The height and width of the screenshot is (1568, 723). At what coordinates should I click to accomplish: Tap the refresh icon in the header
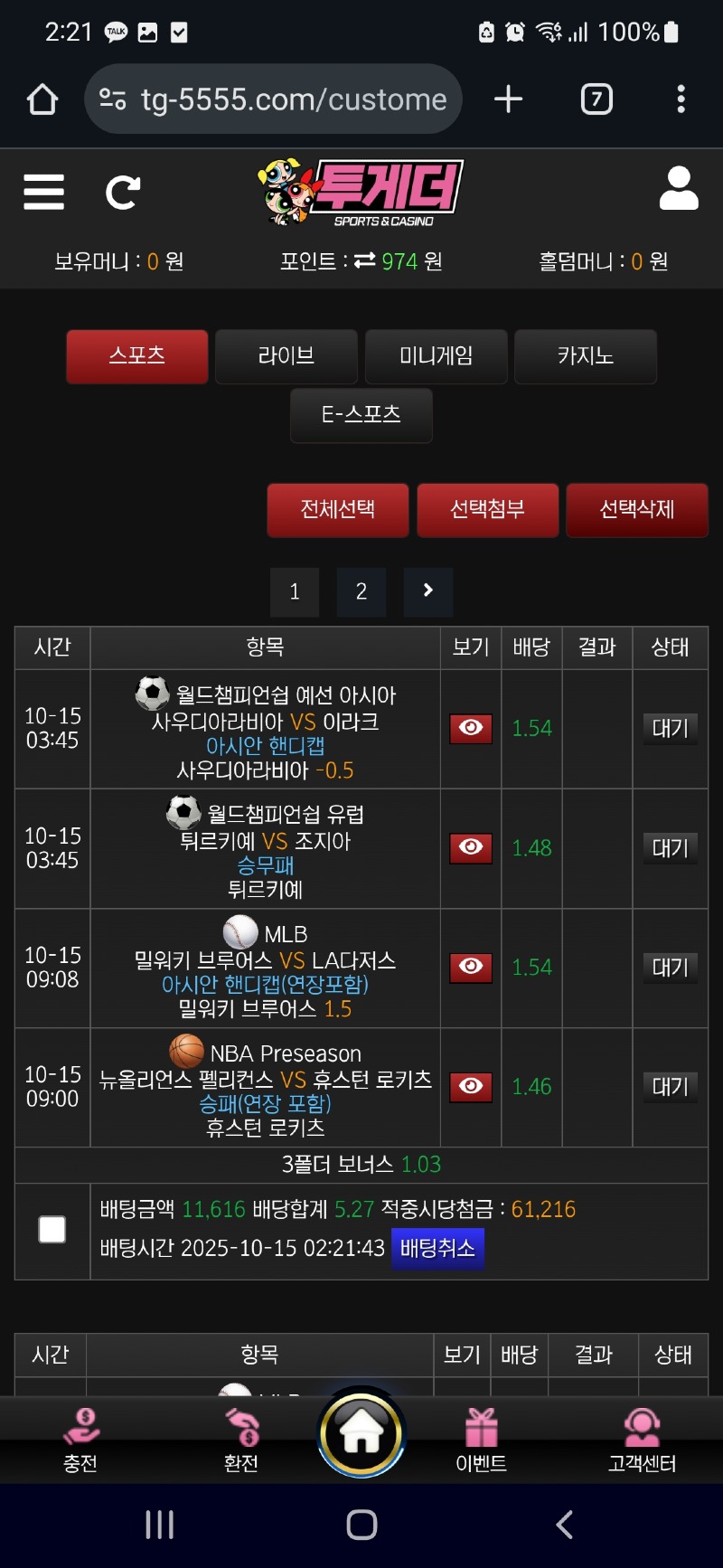(x=122, y=192)
